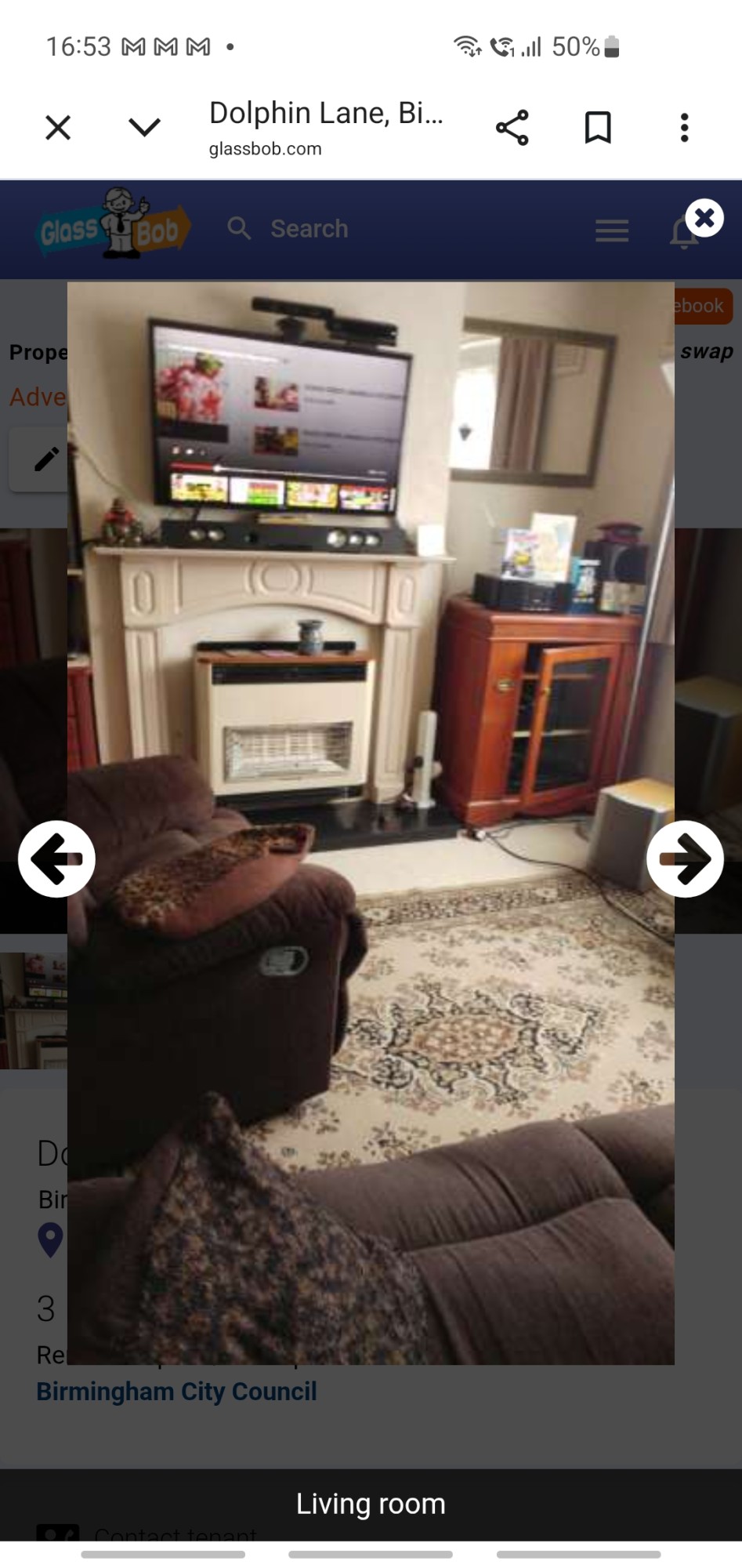Minimize the custom tab with down chevron
Viewport: 742px width, 1568px height.
click(x=144, y=127)
